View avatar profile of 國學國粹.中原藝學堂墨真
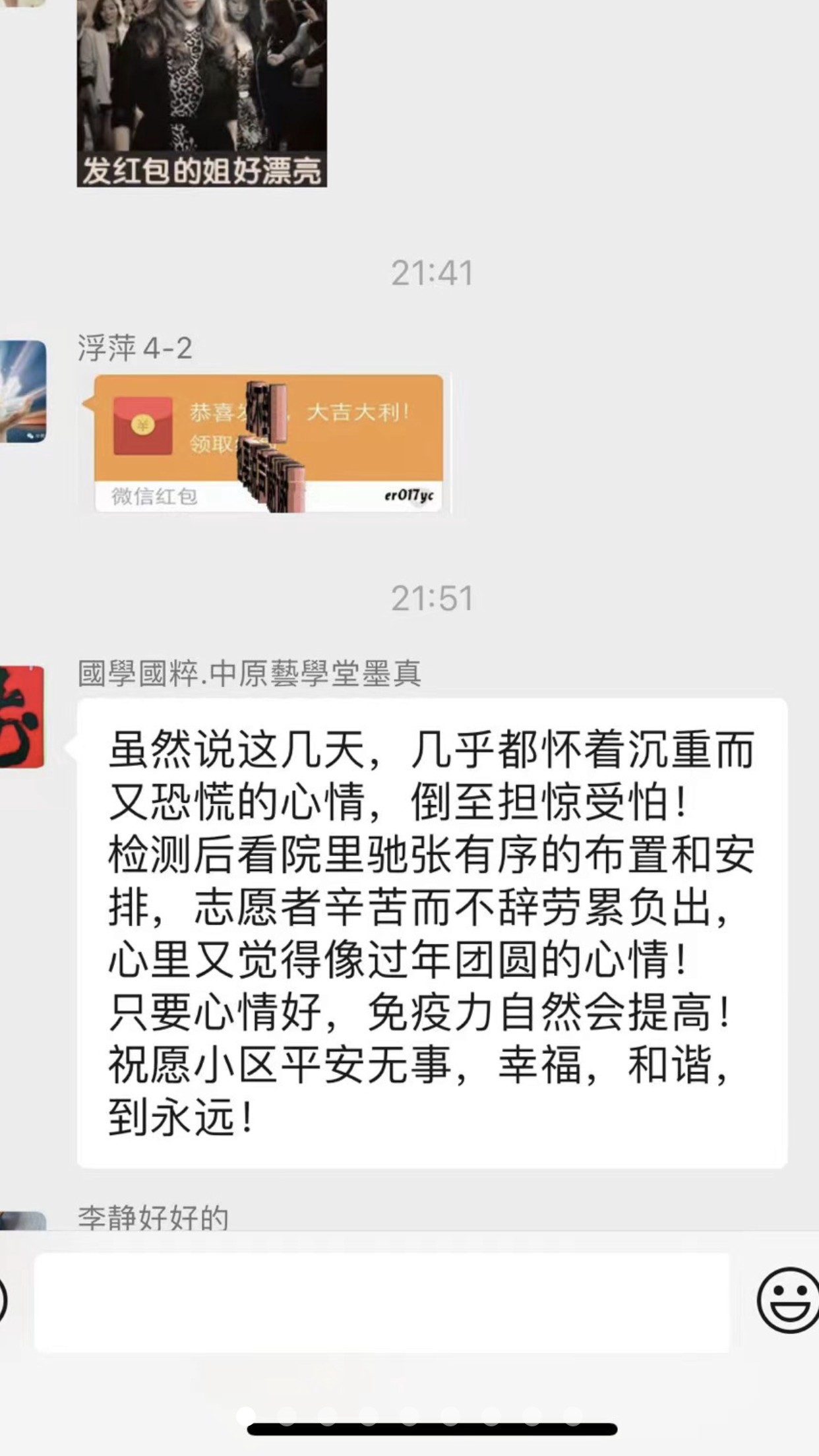 tap(22, 717)
